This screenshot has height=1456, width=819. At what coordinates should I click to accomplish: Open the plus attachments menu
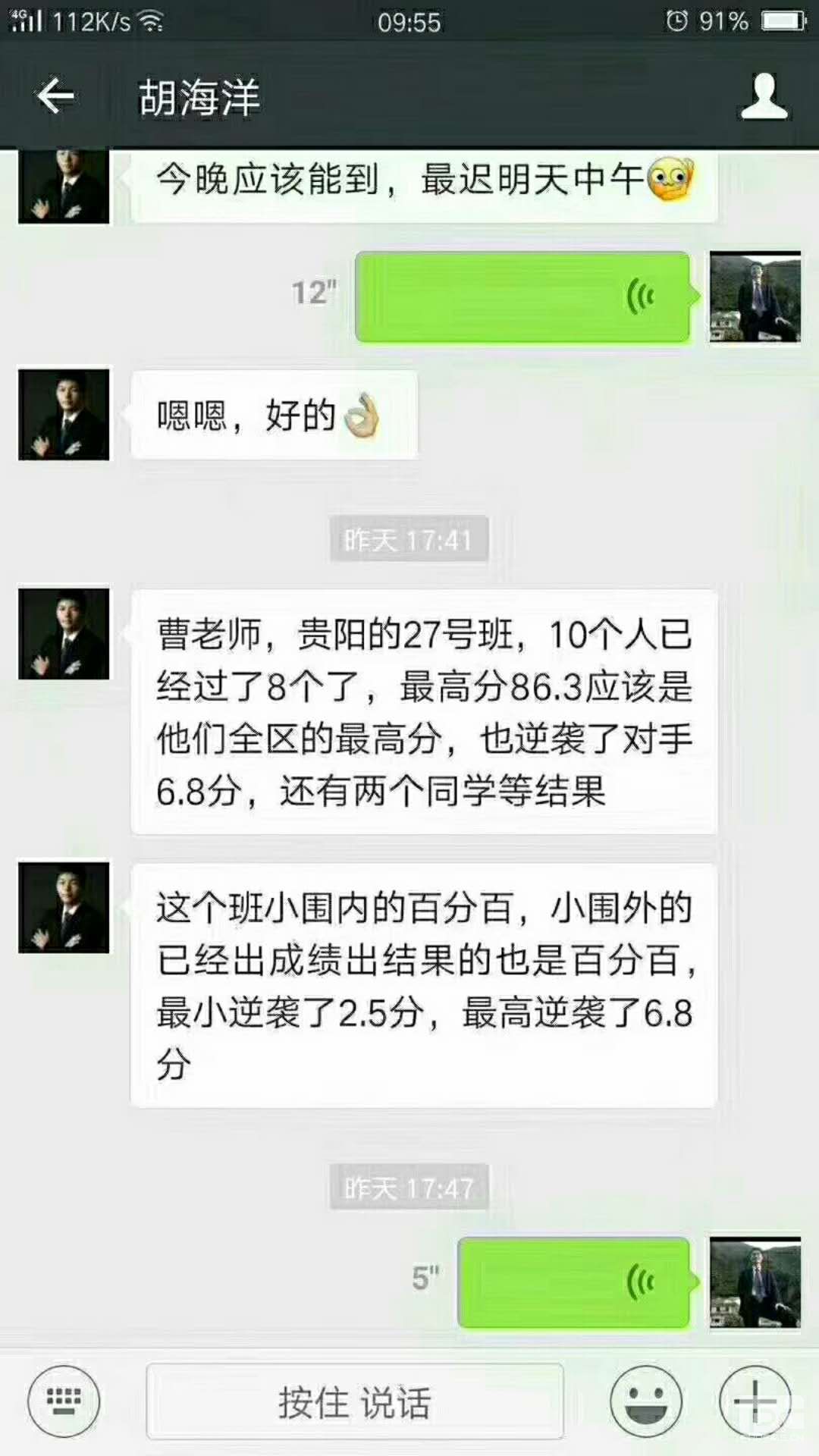pos(755,1401)
